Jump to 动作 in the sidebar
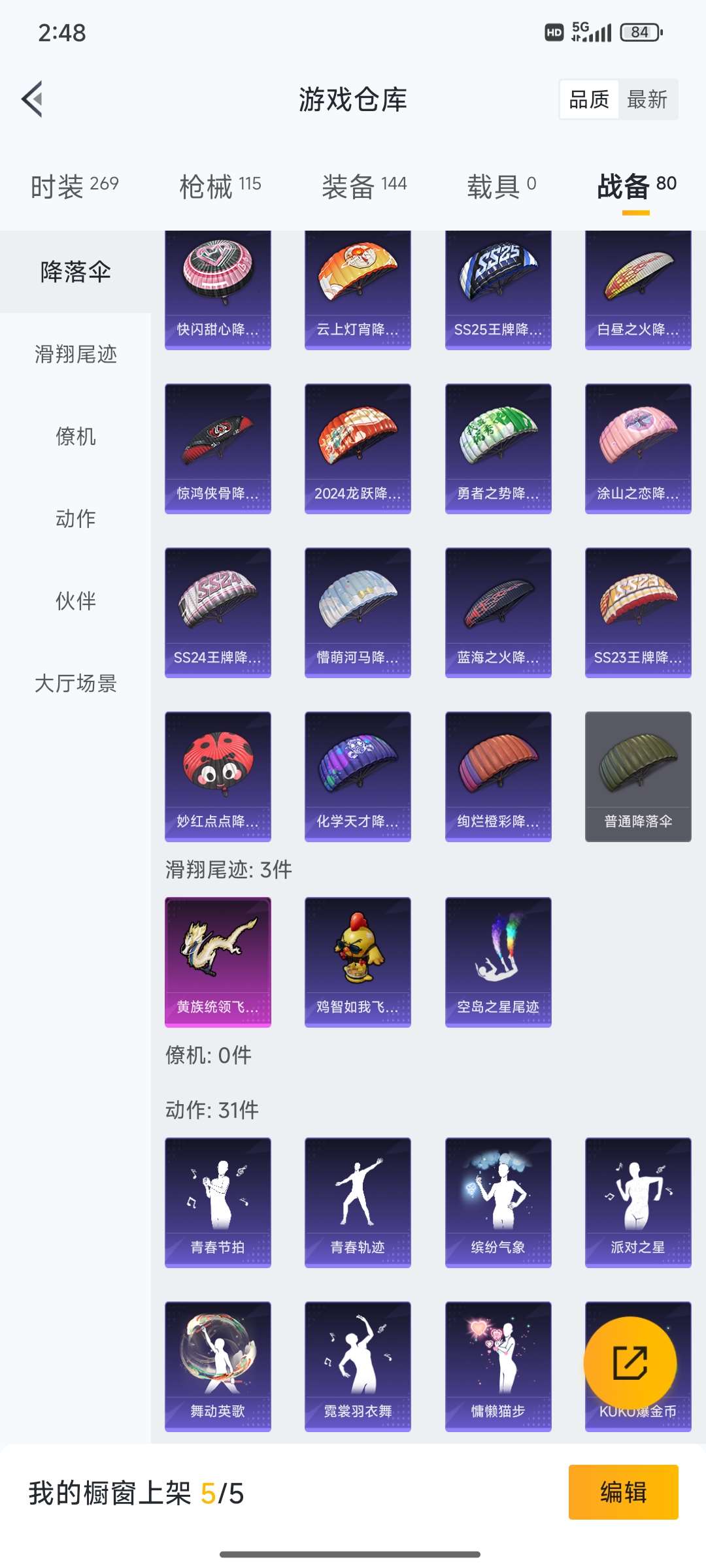The width and height of the screenshot is (706, 1568). (x=75, y=519)
